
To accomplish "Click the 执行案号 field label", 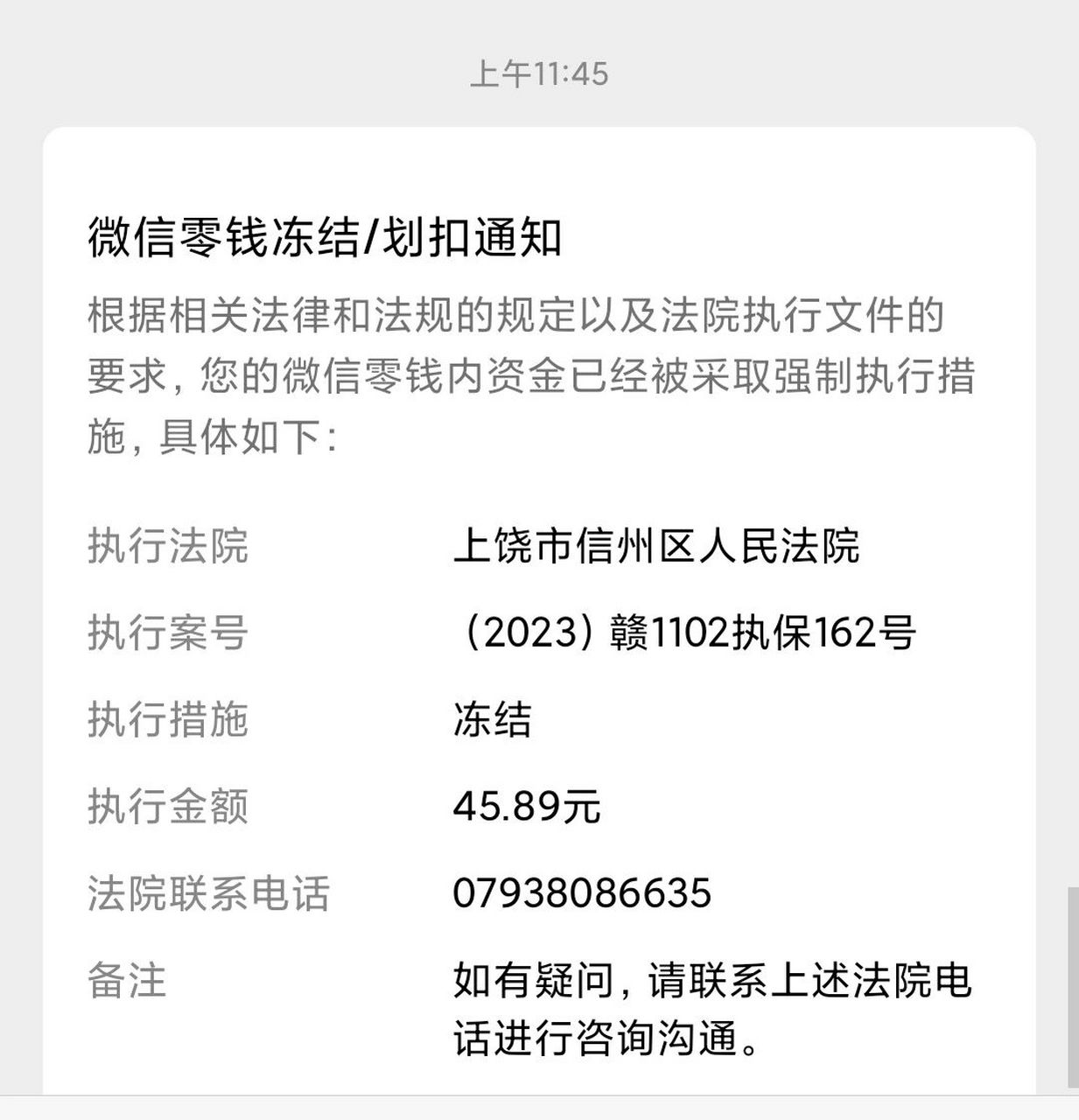I will 168,632.
